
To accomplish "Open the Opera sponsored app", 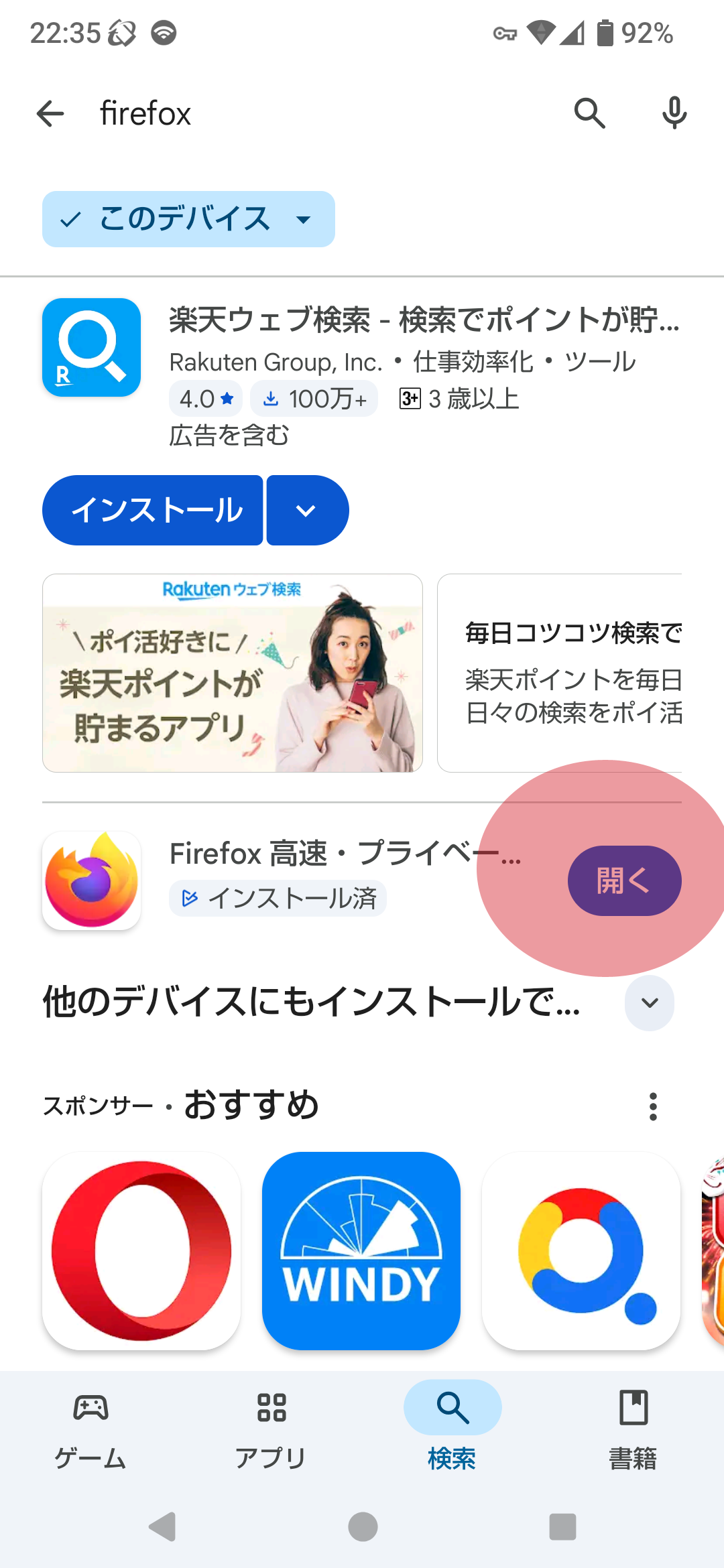I will coord(141,1250).
